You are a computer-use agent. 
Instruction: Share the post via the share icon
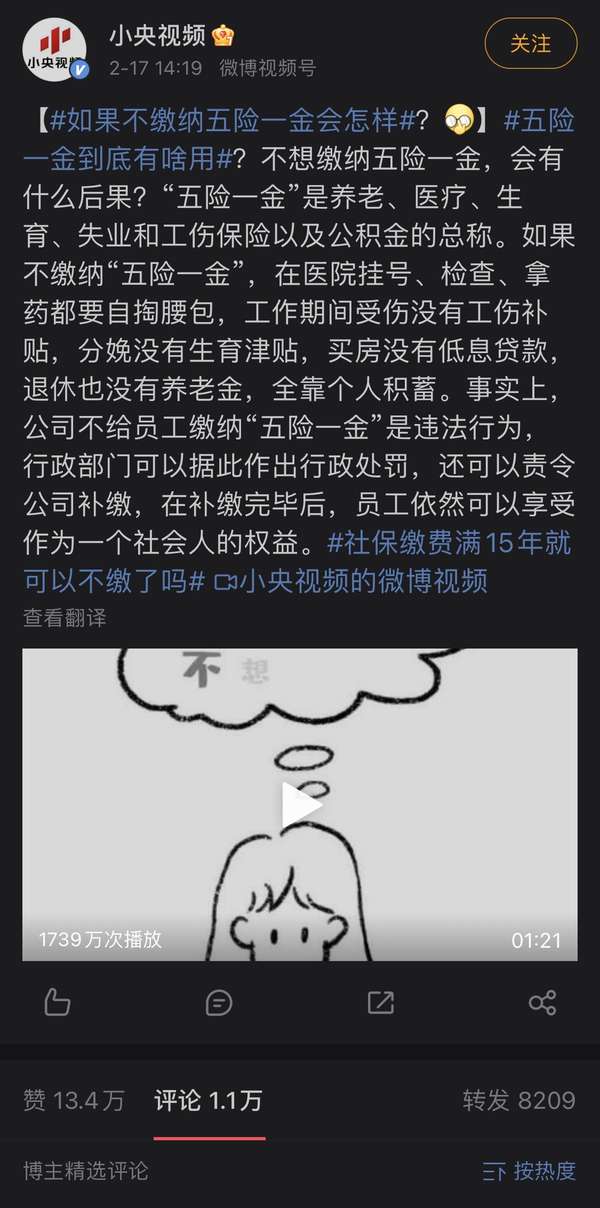542,1002
